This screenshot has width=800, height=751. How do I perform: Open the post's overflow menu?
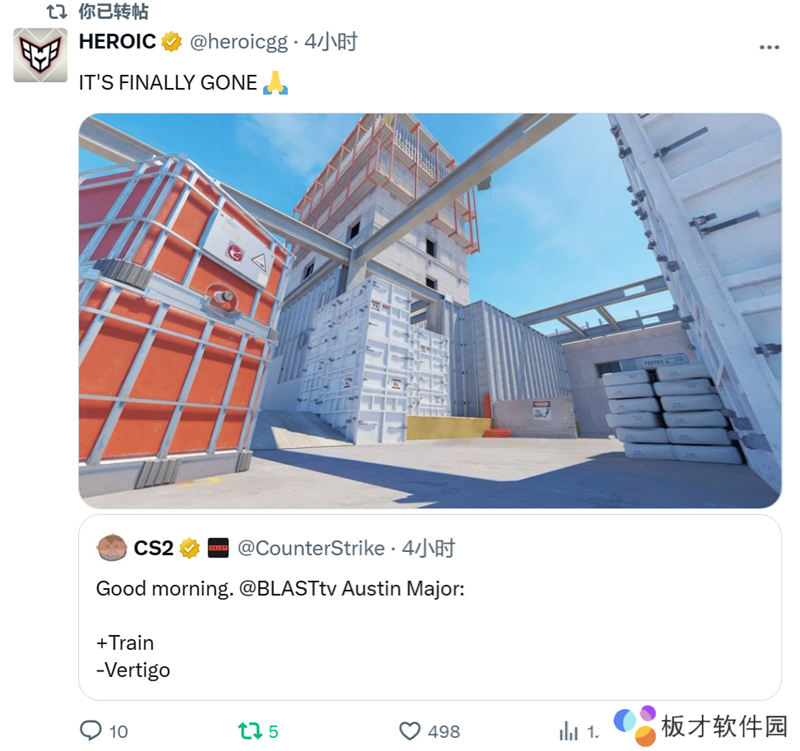coord(768,47)
